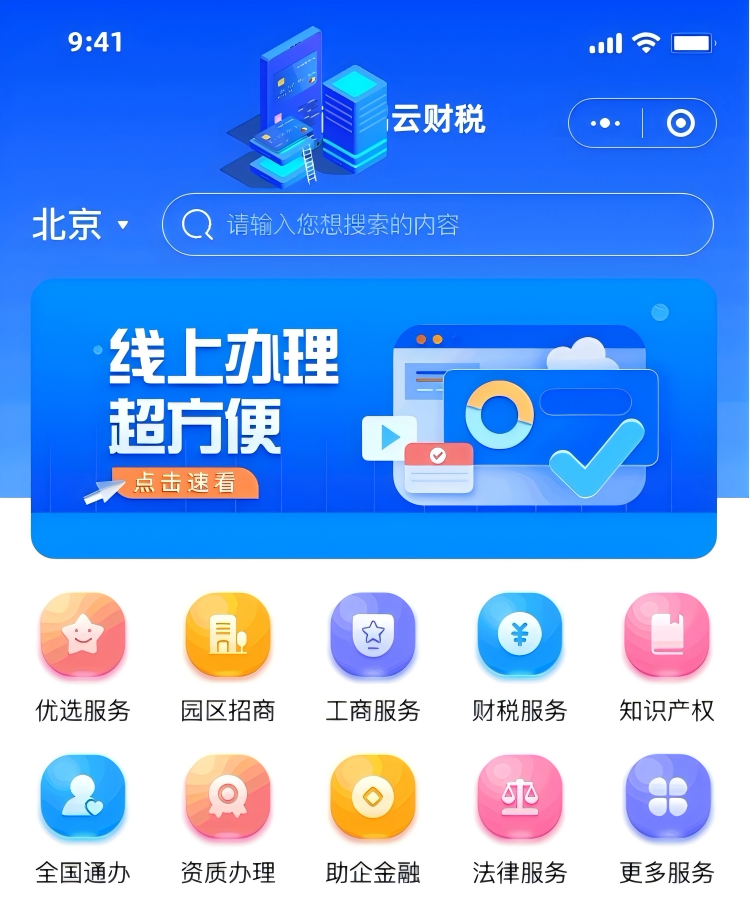Open the 北京 city selector
This screenshot has width=750, height=919.
80,224
